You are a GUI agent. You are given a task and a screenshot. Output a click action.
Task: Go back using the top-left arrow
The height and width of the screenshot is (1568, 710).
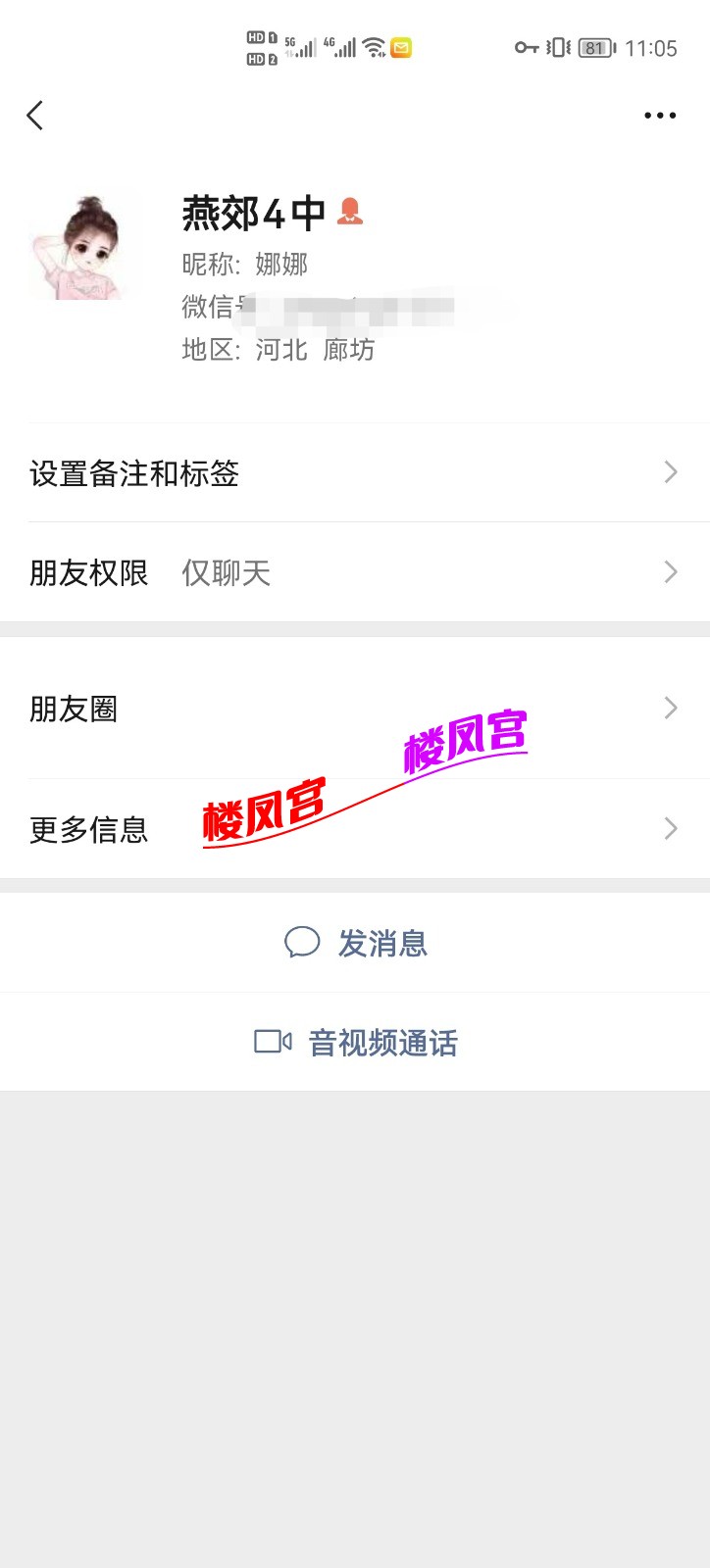click(x=35, y=116)
